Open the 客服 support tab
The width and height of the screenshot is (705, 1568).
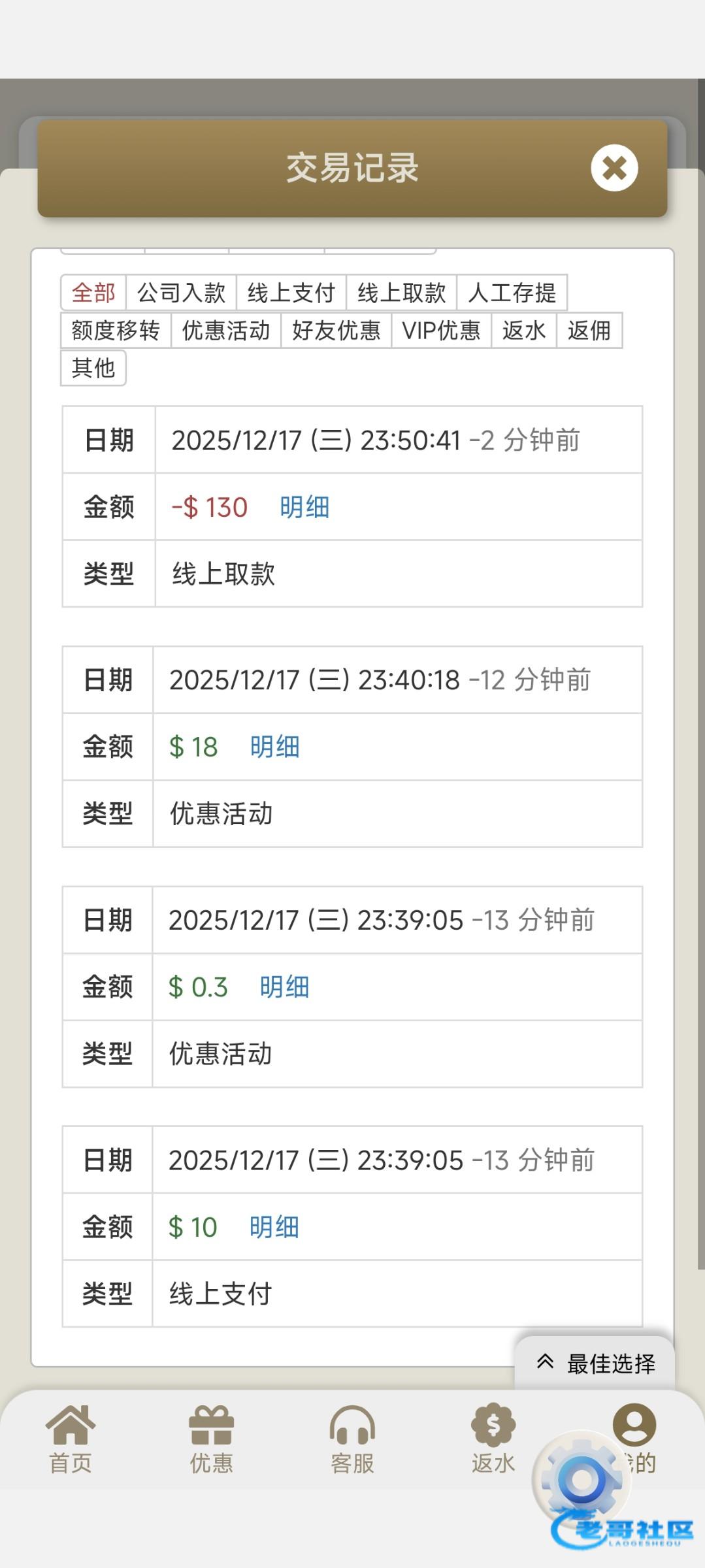(x=352, y=1441)
